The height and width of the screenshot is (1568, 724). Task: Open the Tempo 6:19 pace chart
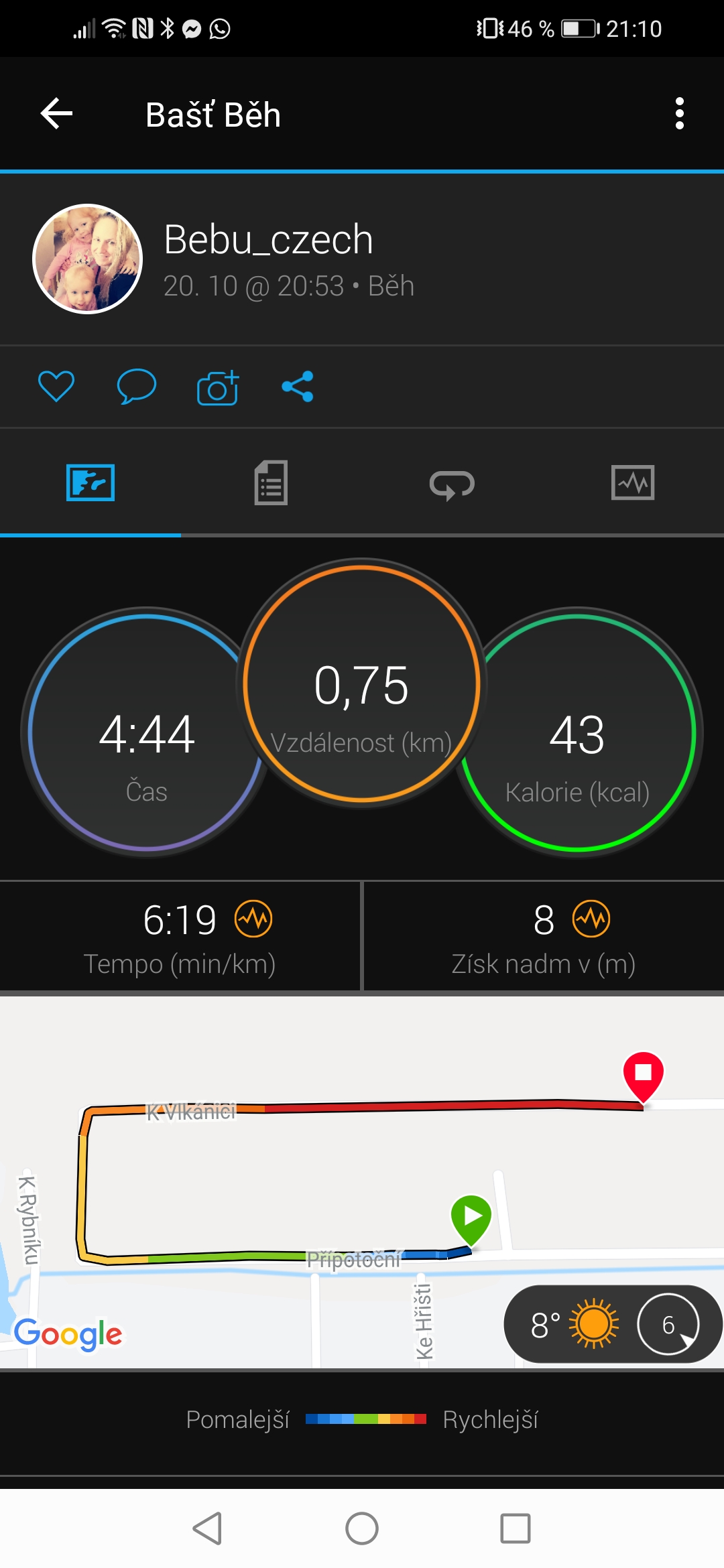pos(180,936)
